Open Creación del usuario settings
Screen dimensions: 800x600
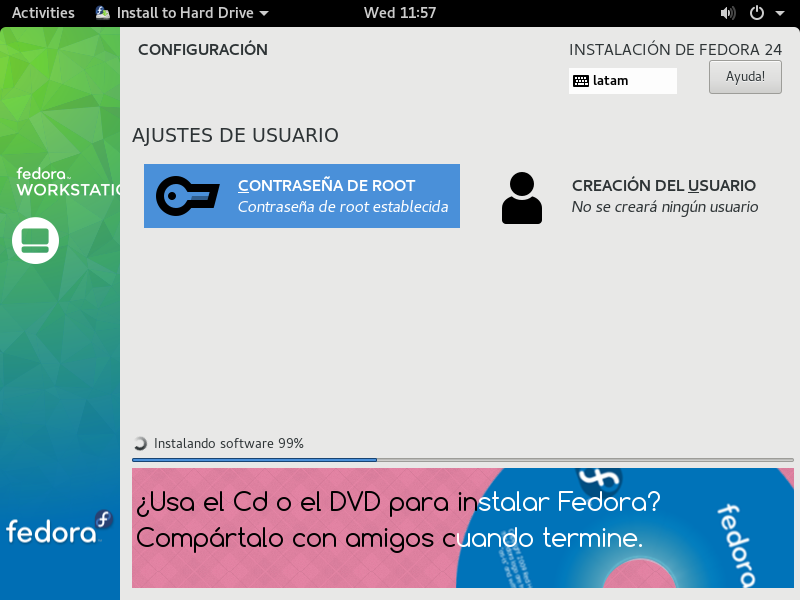coord(630,196)
